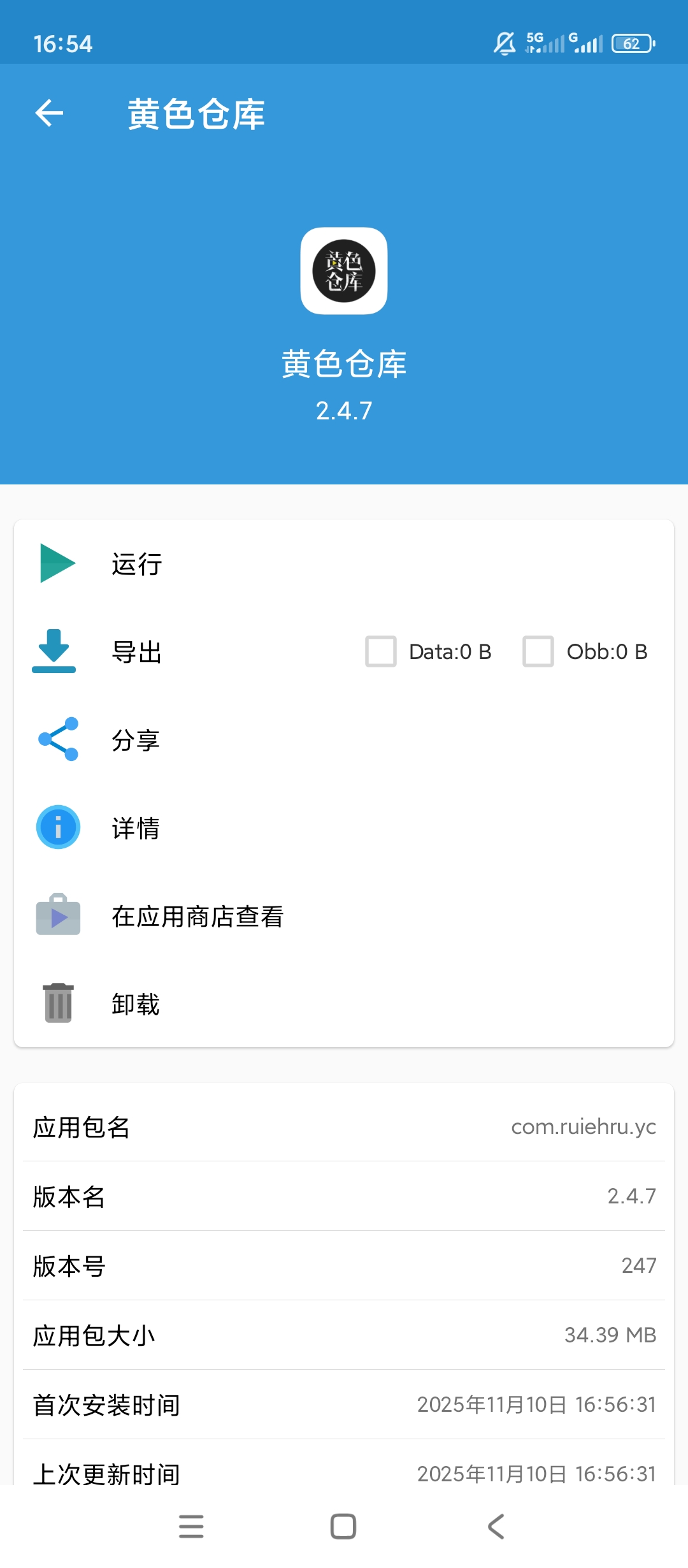
Task: Check the Obb:0 B checkbox
Action: pyautogui.click(x=538, y=651)
